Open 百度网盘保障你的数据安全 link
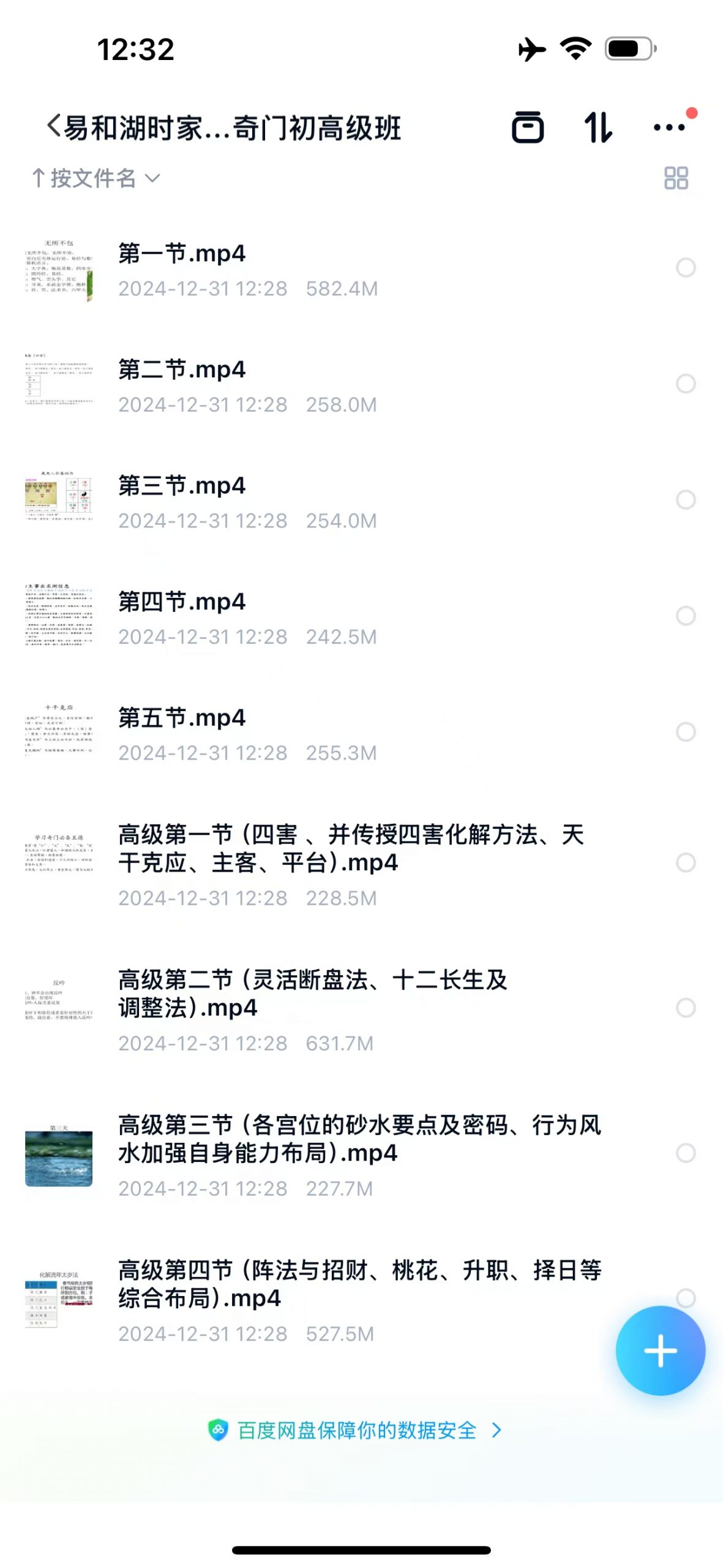Screen dimensions: 723x1568 (x=356, y=1430)
